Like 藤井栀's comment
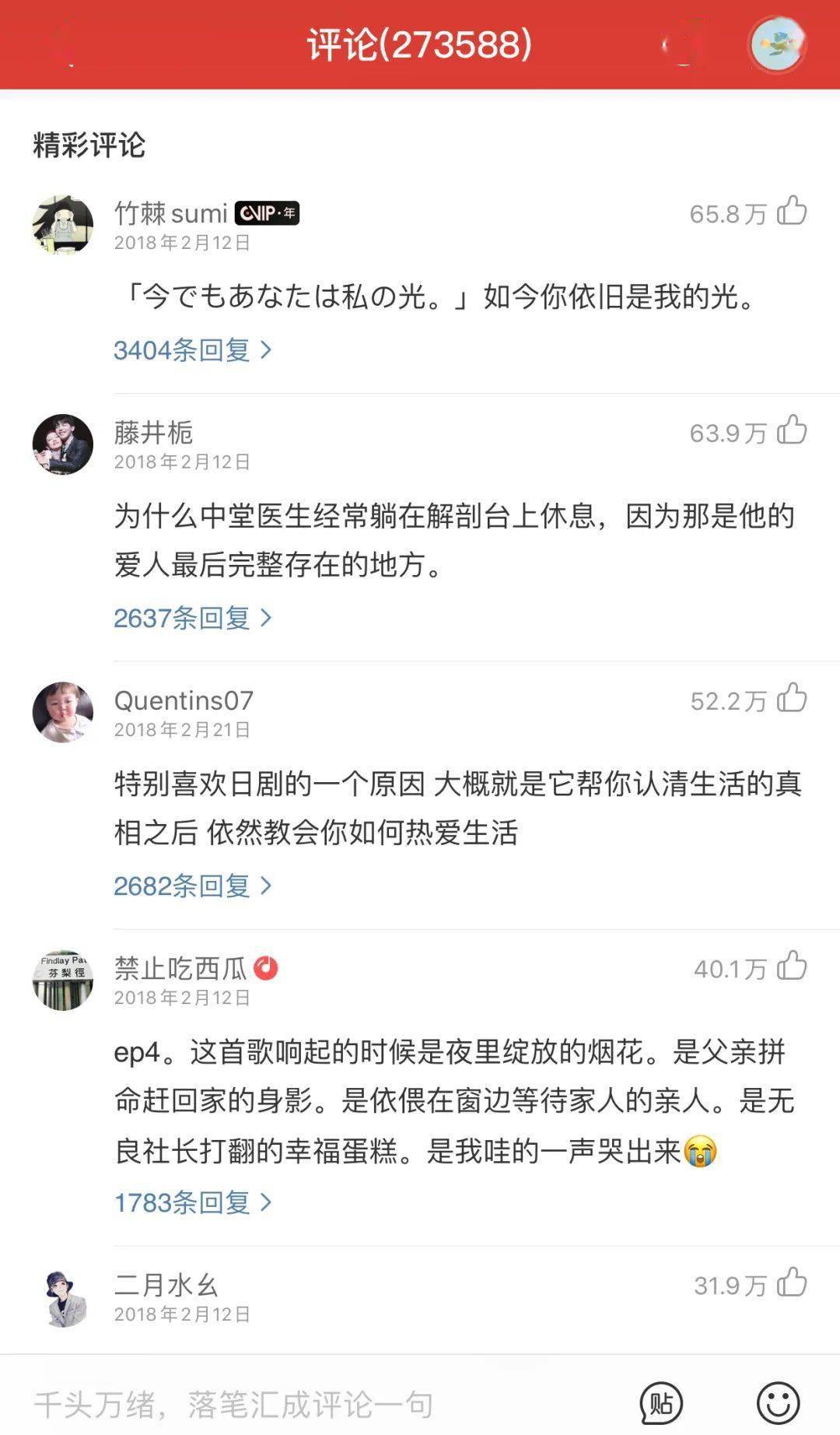This screenshot has width=840, height=1435. point(792,431)
